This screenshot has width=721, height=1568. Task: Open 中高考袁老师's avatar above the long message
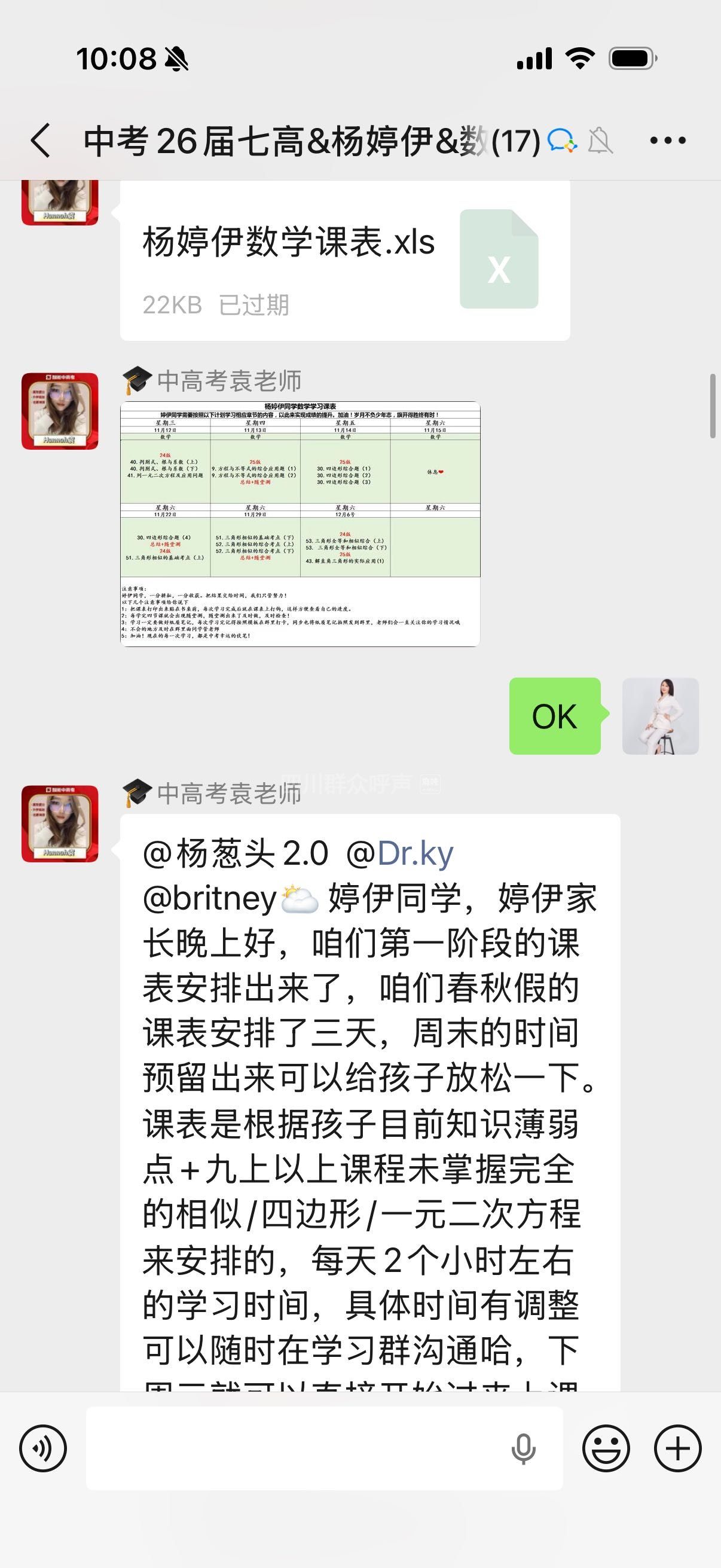coord(60,823)
